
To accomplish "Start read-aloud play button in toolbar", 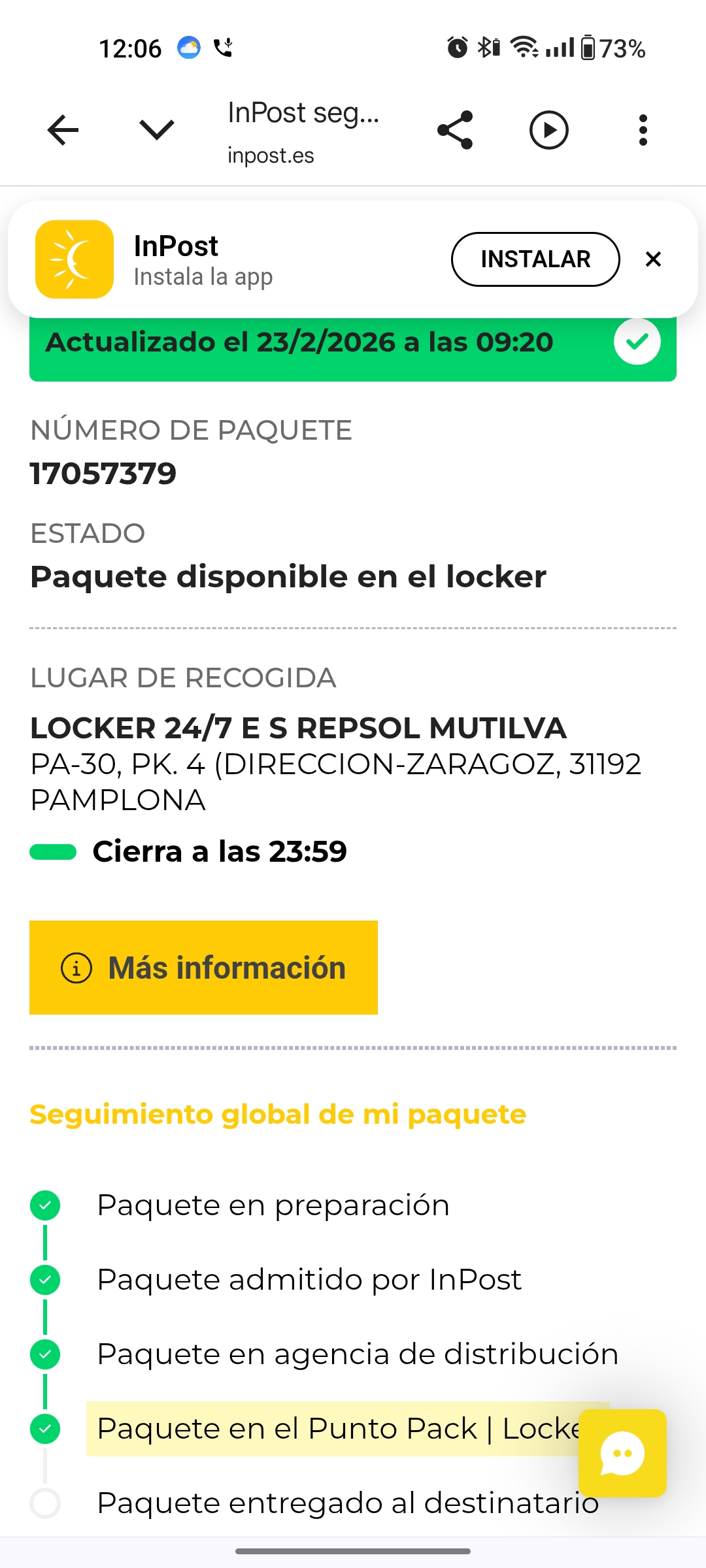I will coord(548,130).
